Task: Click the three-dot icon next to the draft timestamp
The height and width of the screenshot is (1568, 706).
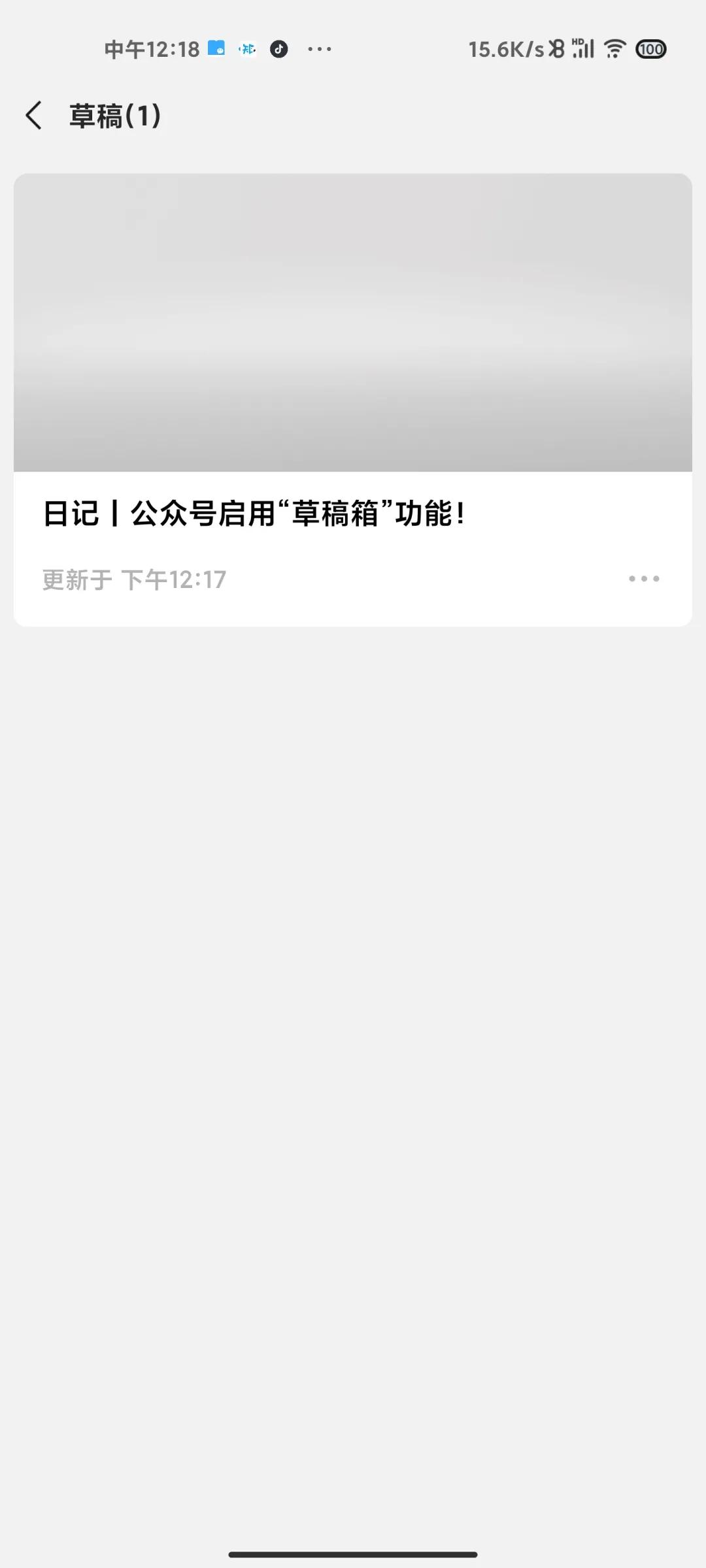Action: [x=643, y=578]
